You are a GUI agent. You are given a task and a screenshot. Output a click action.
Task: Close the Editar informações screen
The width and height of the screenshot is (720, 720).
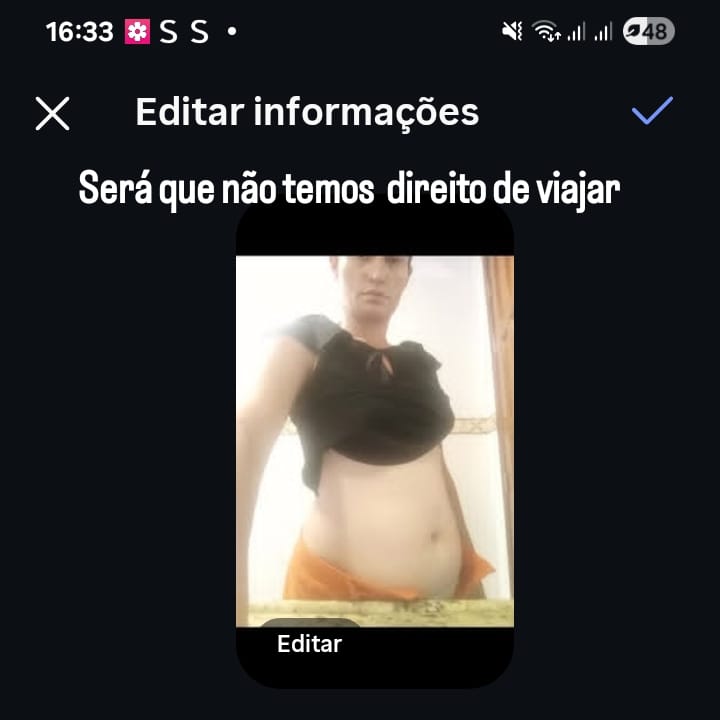pos(52,113)
